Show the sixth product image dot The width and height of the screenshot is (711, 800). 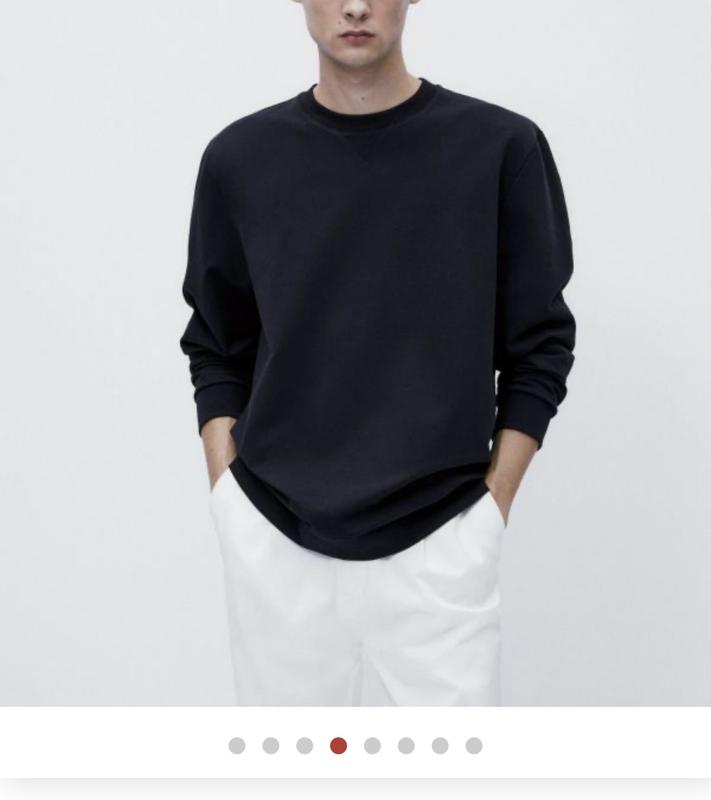pos(406,746)
